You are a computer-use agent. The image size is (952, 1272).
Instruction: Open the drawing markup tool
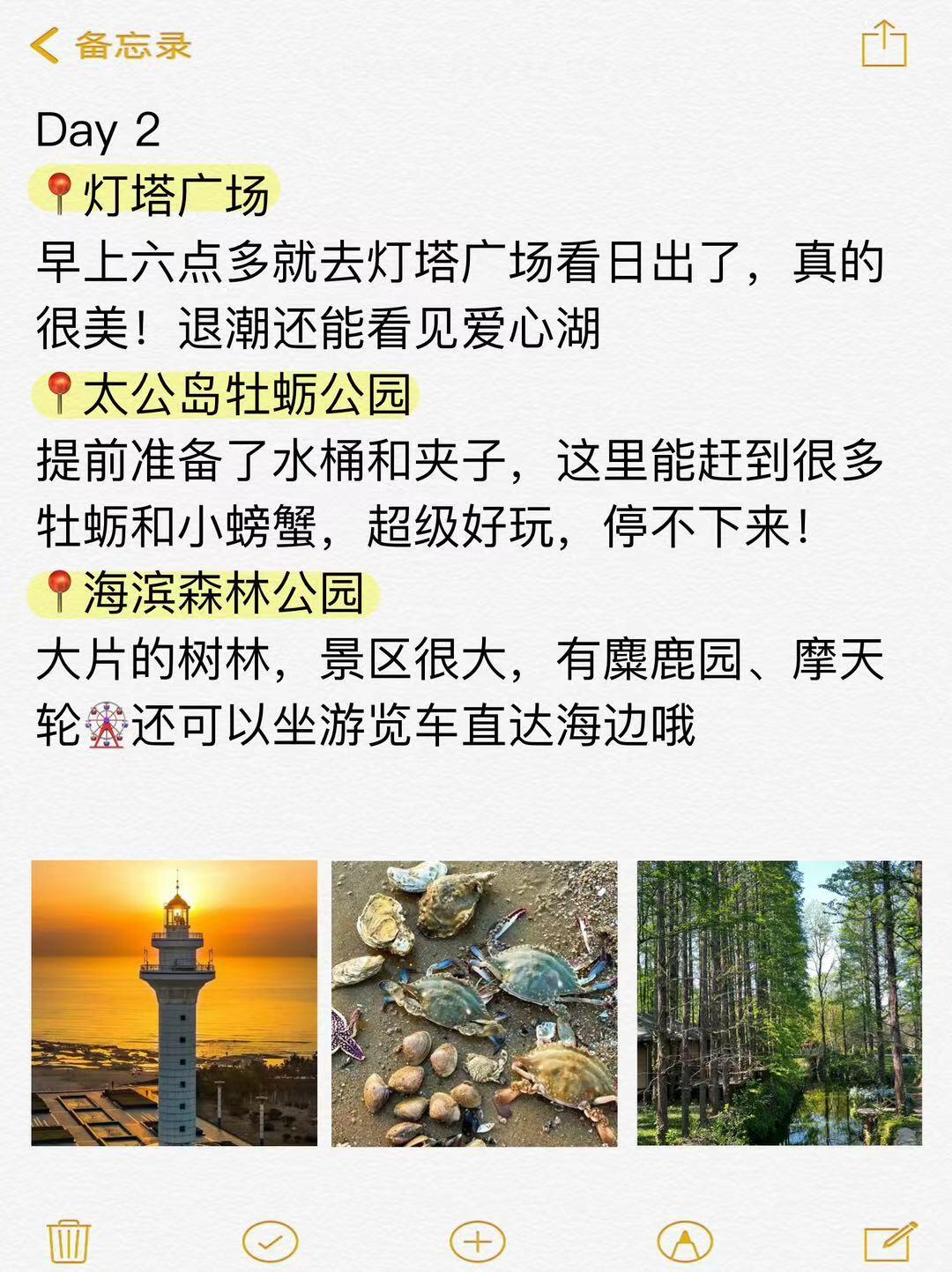point(684,1242)
